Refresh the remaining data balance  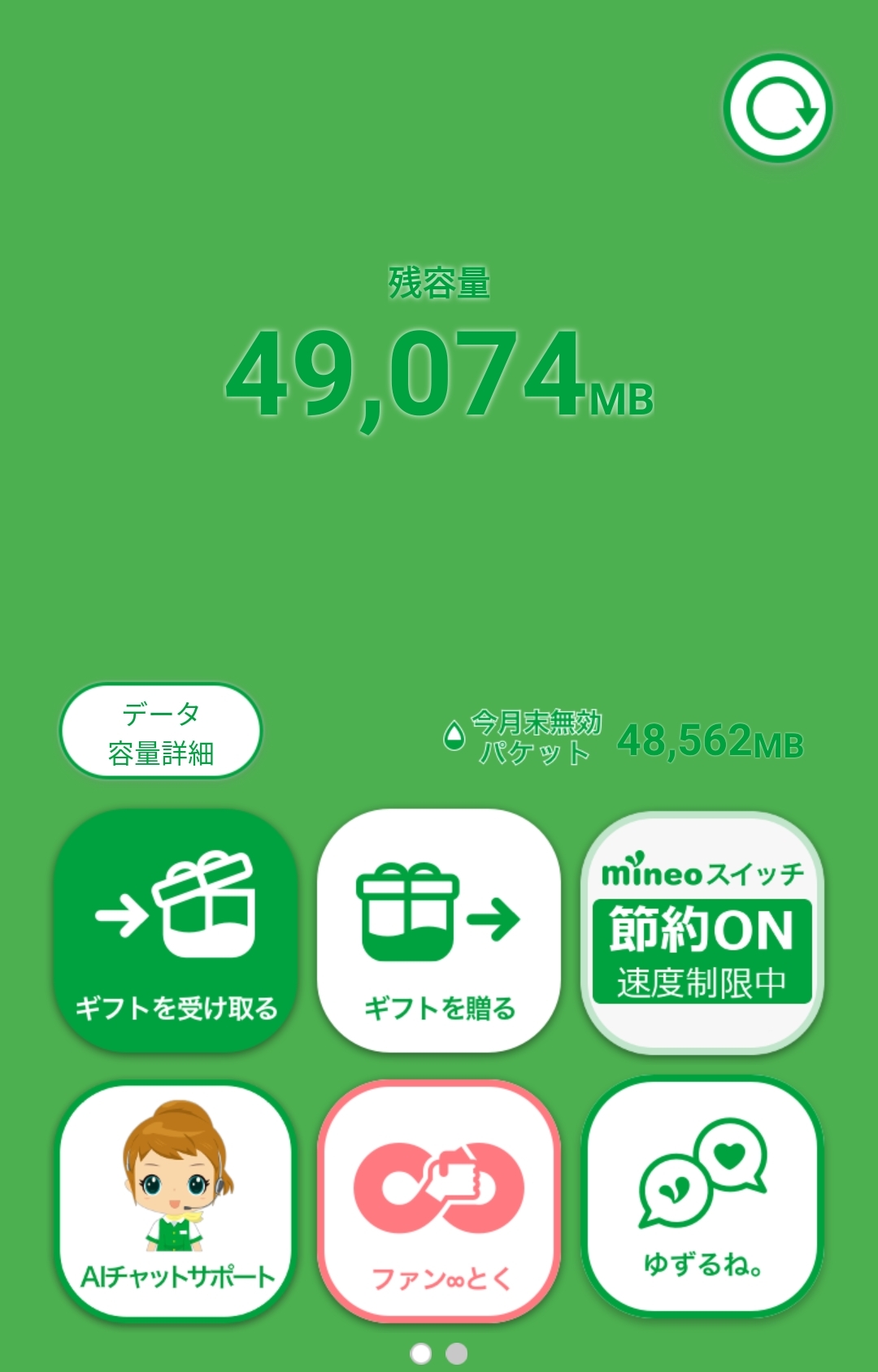pos(778,108)
